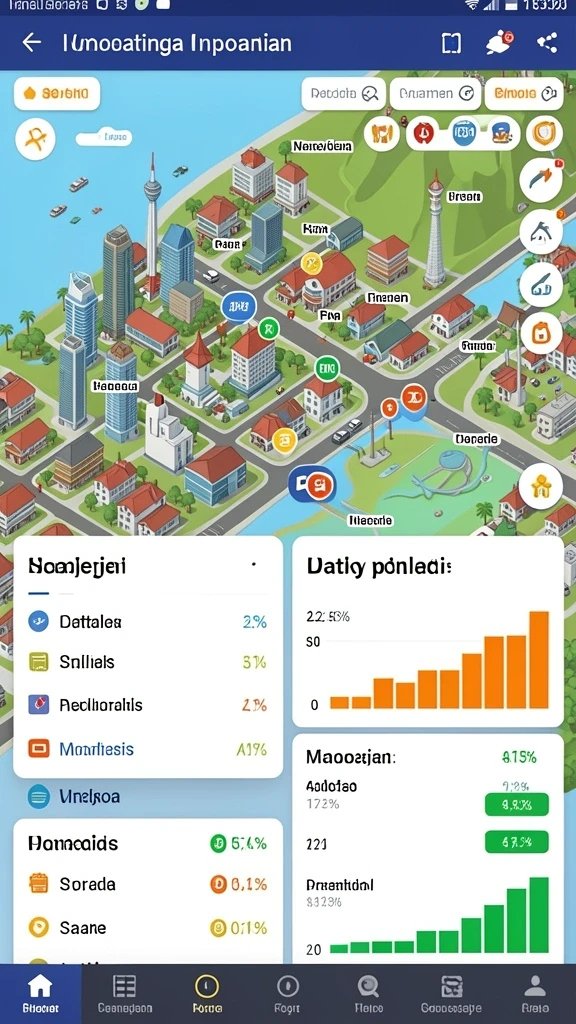Go back using the top-left arrow

[x=31, y=43]
